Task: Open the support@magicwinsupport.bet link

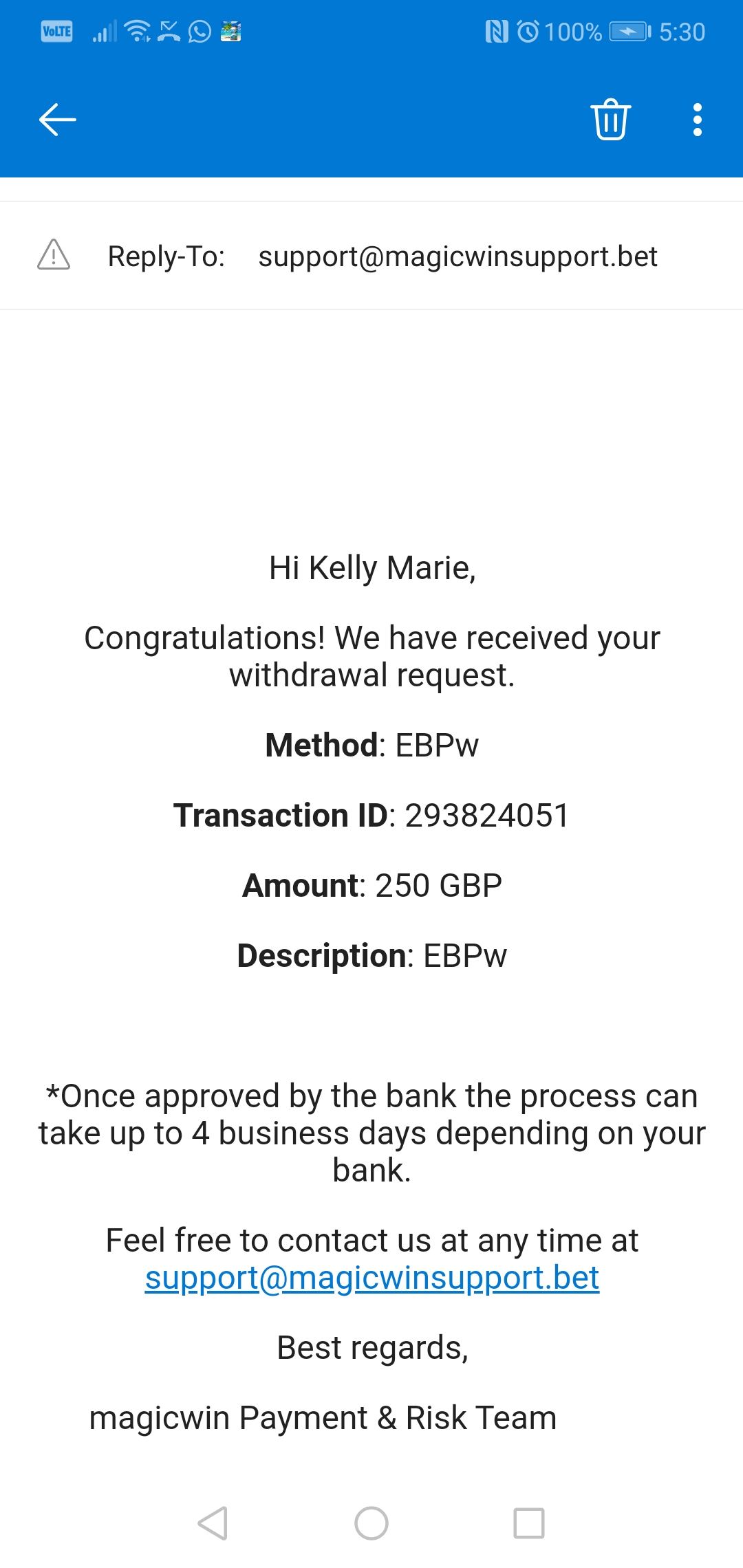Action: tap(372, 1278)
